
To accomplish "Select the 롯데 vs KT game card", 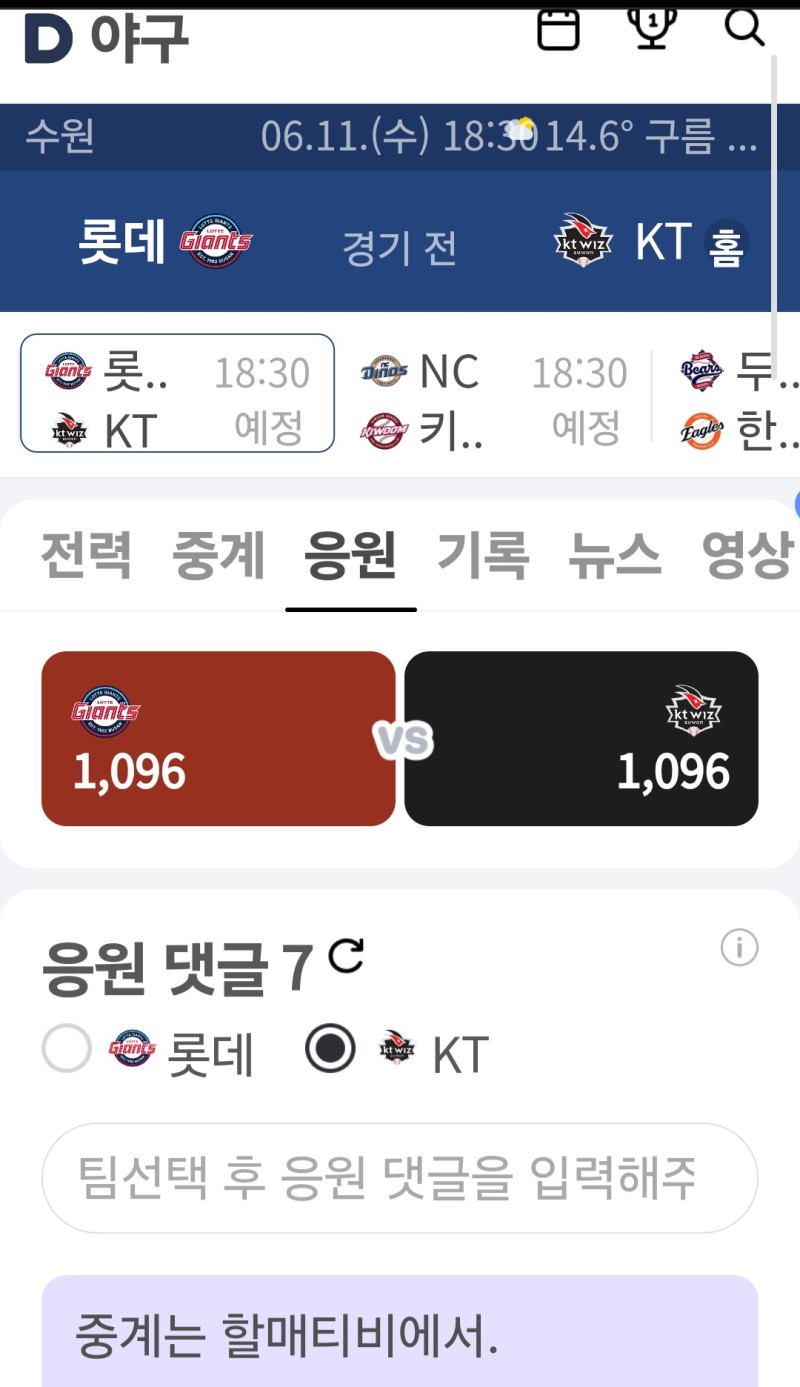I will click(177, 393).
